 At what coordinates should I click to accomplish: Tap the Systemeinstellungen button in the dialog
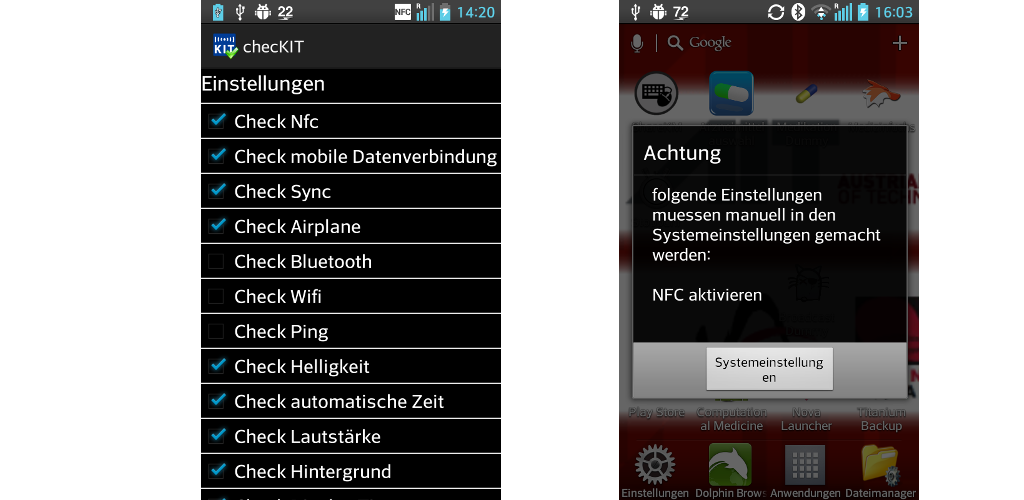(769, 369)
